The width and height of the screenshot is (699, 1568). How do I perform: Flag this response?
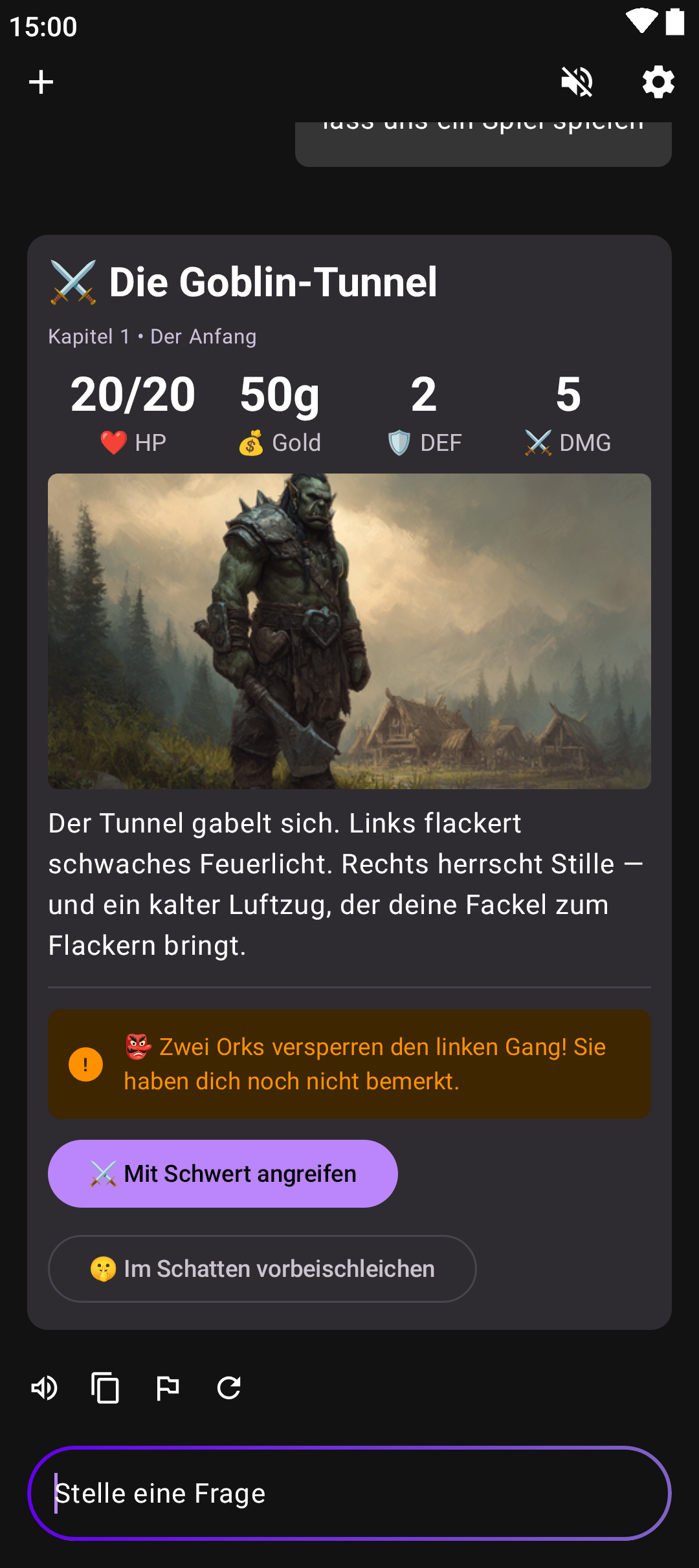click(168, 1388)
